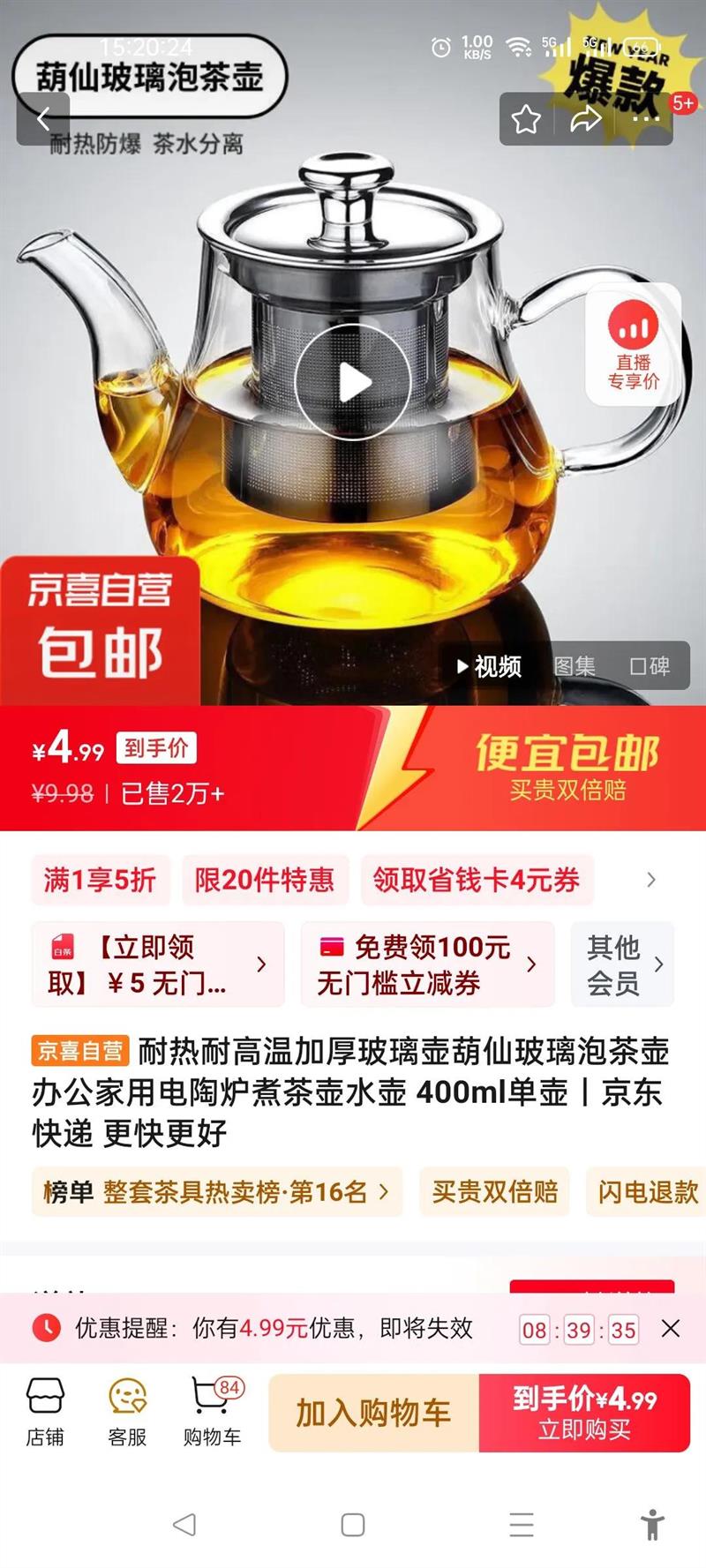Select the 视频 tab
706x1568 pixels.
click(x=490, y=666)
